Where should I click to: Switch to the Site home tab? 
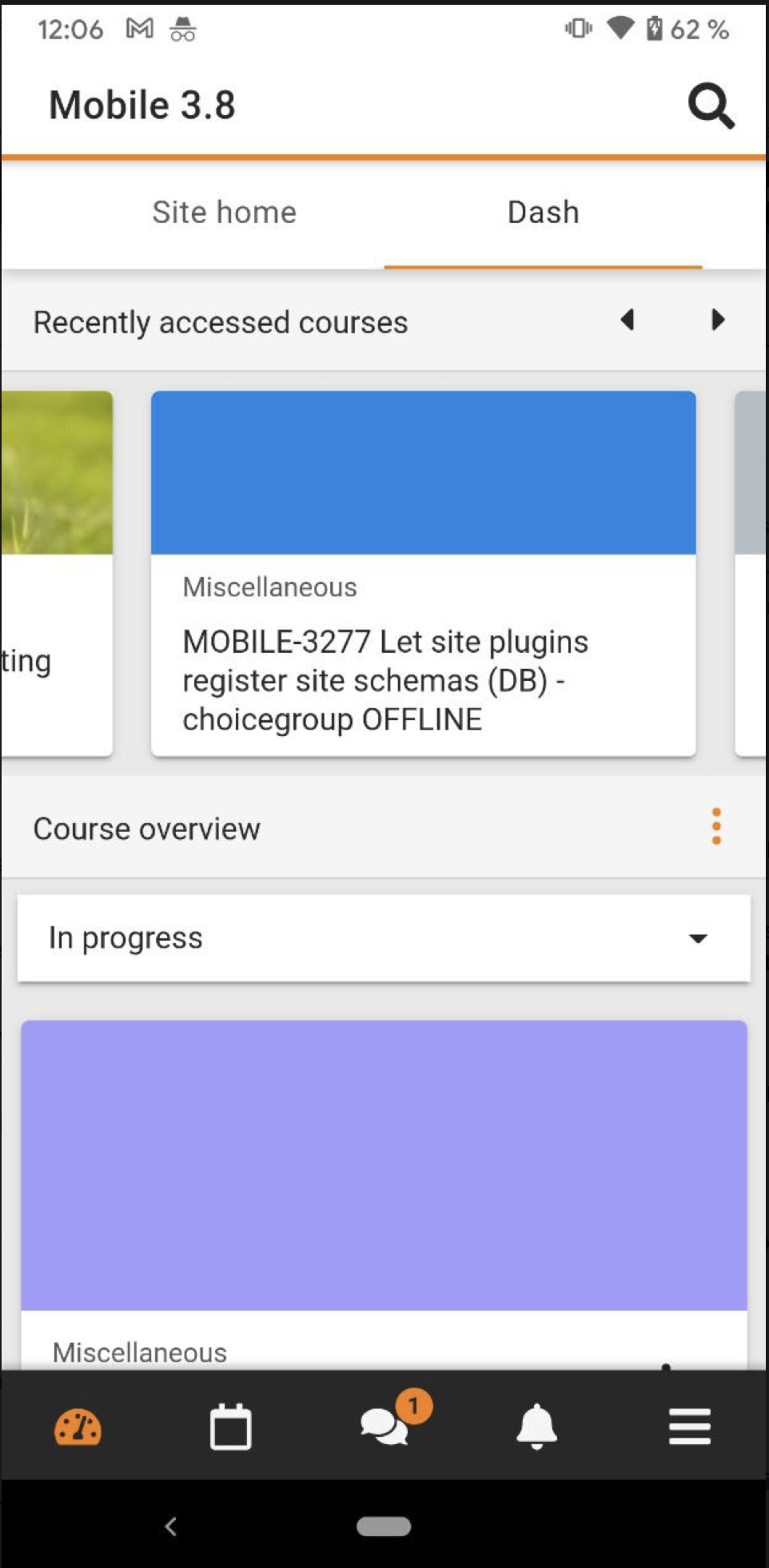click(x=225, y=213)
